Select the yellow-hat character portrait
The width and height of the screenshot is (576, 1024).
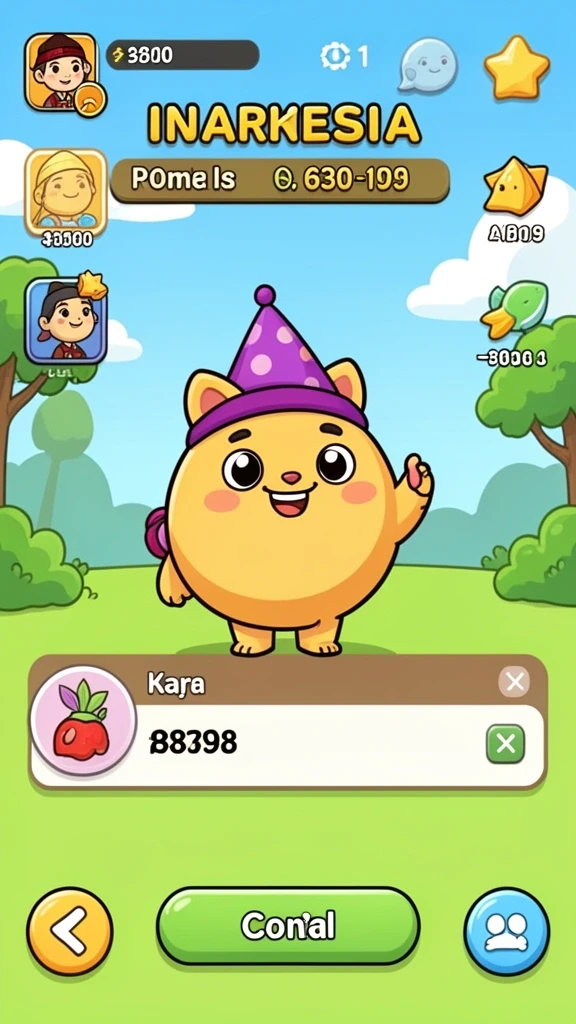[x=66, y=191]
